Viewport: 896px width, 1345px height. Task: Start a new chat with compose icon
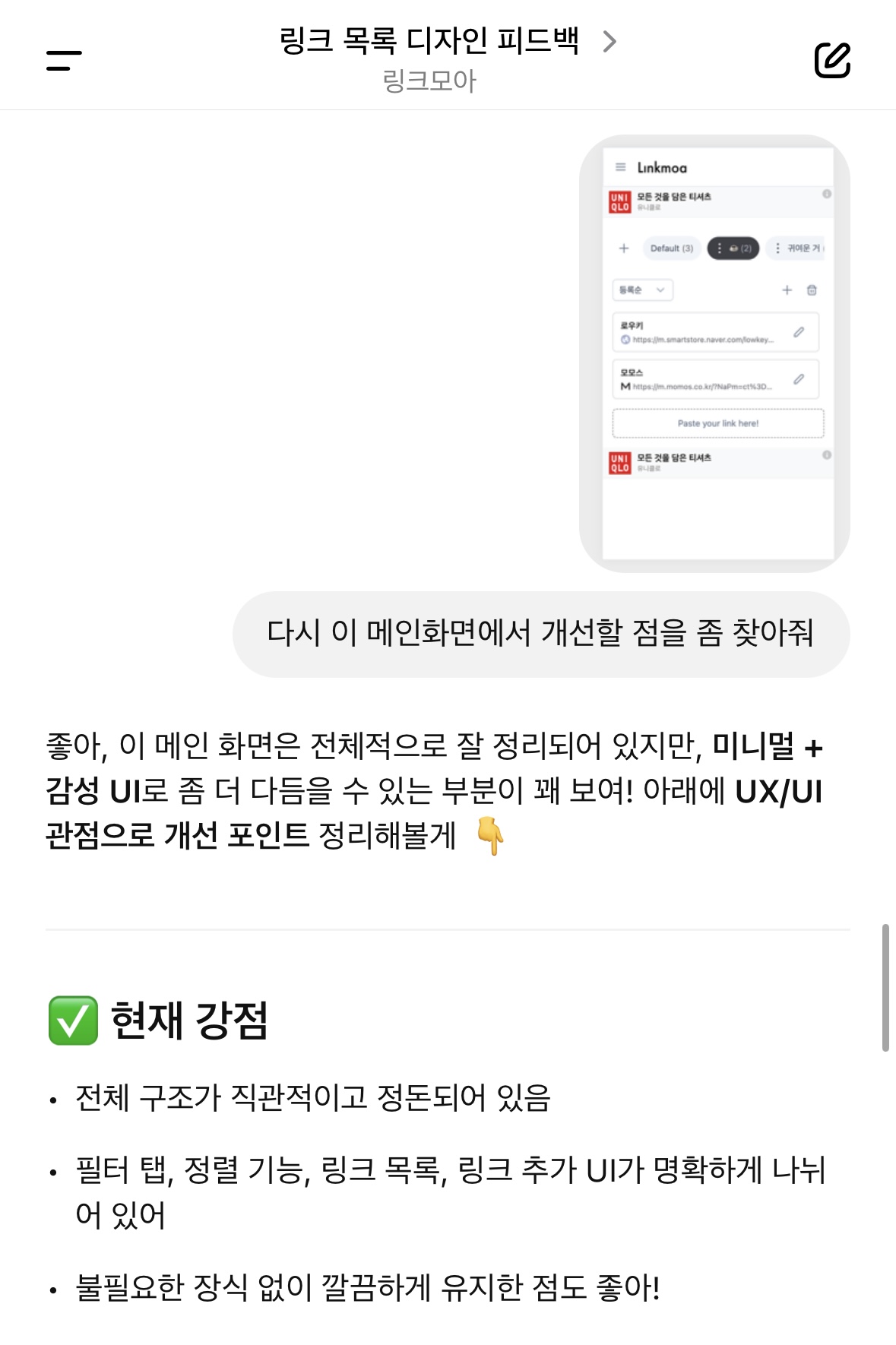click(832, 61)
